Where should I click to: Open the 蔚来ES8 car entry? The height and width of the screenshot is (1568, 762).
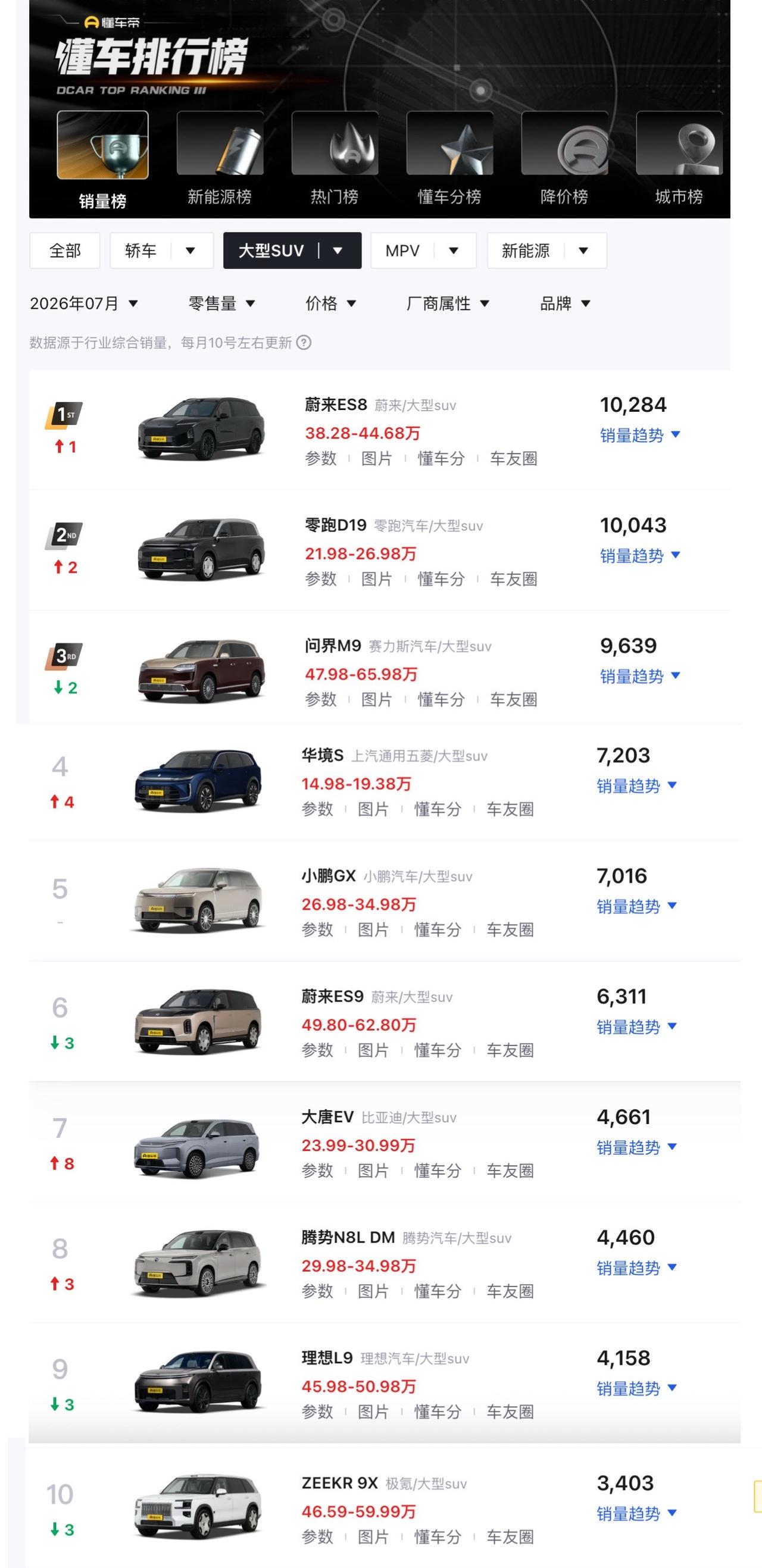point(336,405)
